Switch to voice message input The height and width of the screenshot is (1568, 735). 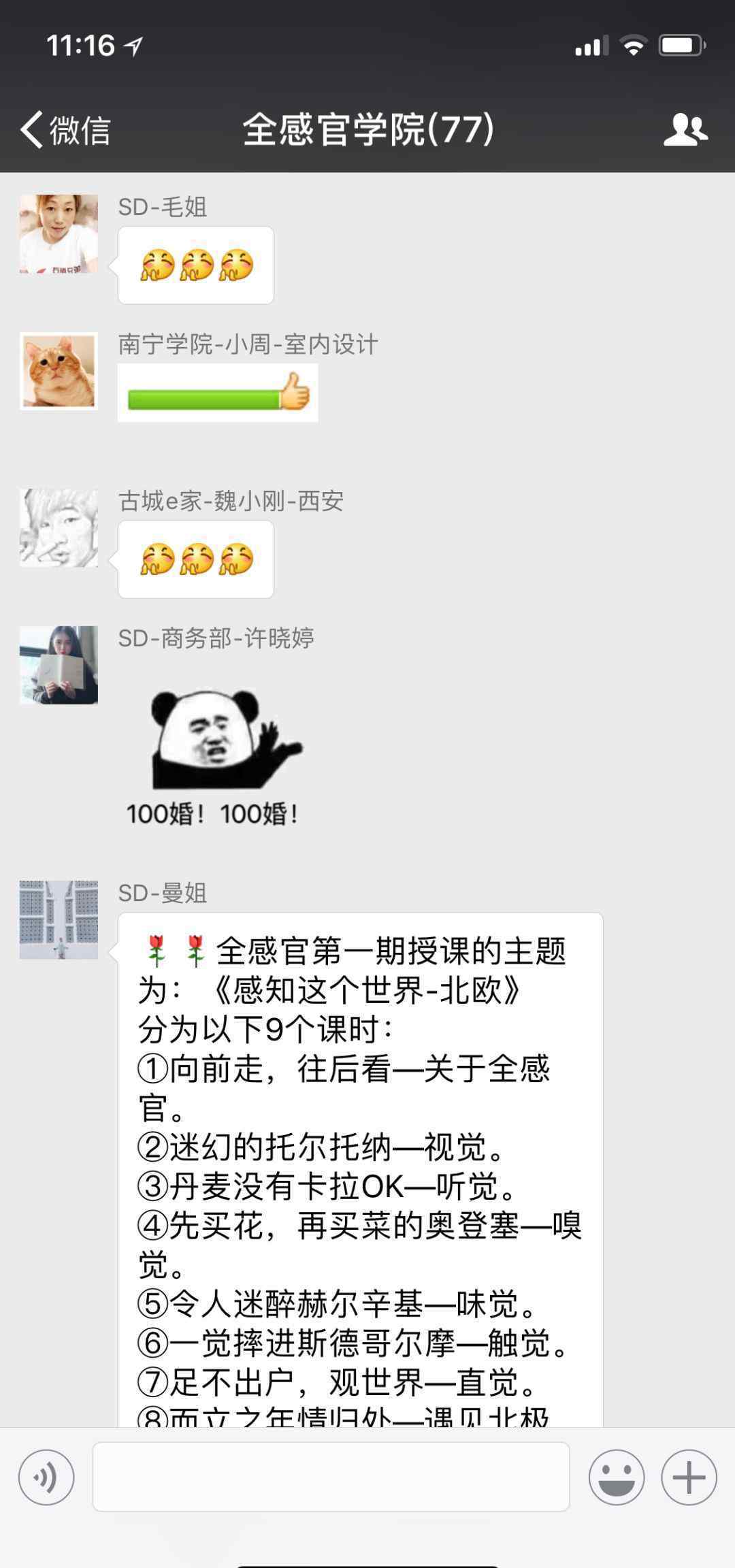pyautogui.click(x=46, y=1477)
